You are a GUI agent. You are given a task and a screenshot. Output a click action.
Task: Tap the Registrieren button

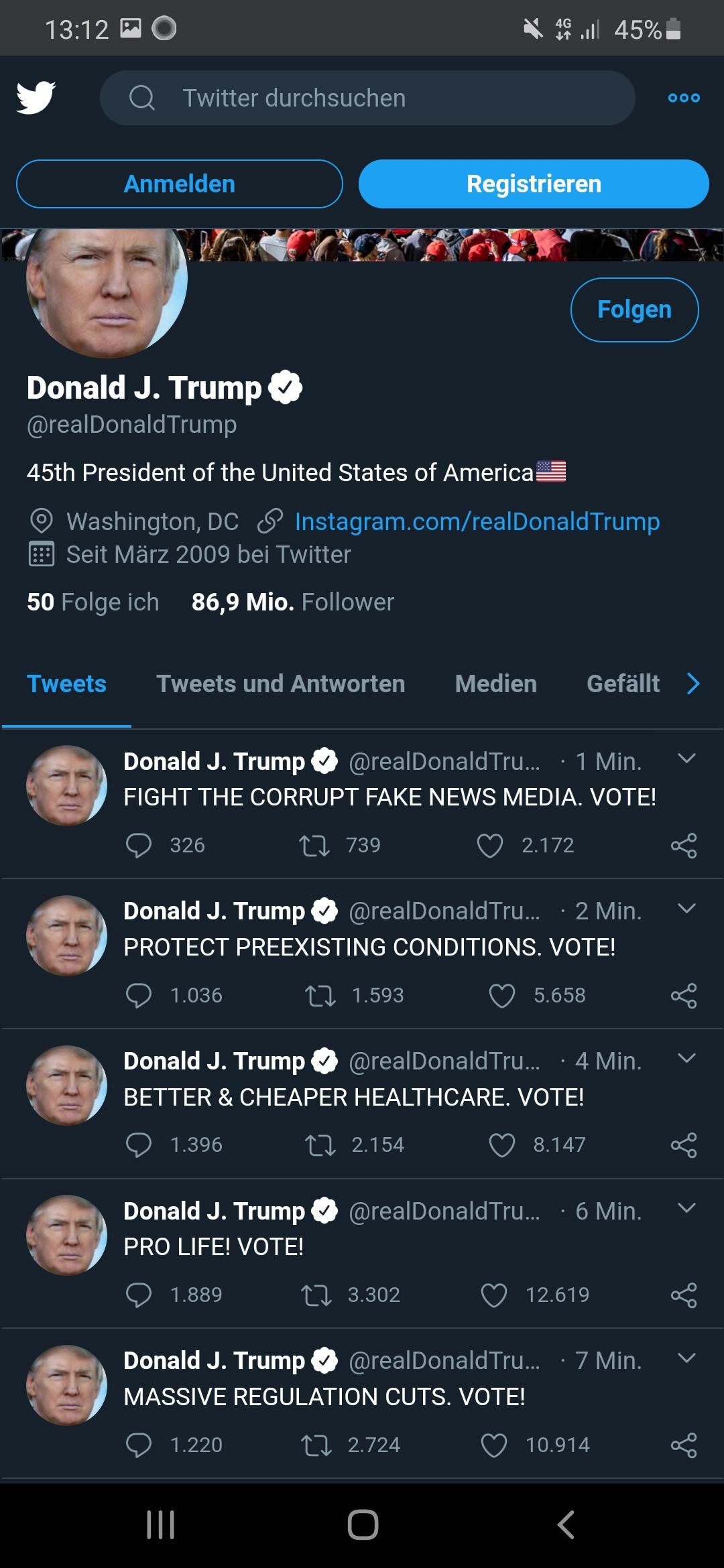534,184
